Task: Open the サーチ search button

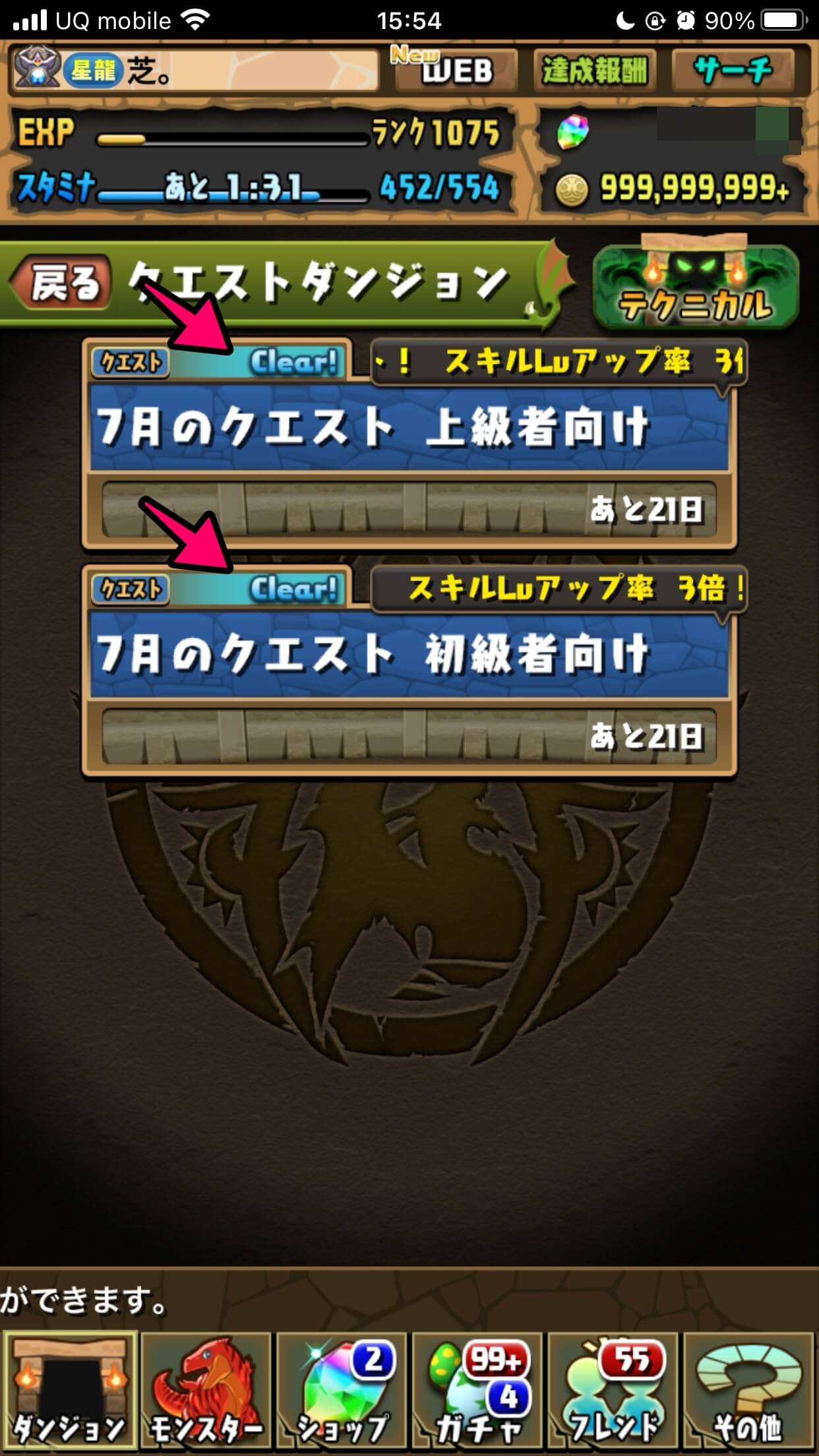Action: click(733, 70)
